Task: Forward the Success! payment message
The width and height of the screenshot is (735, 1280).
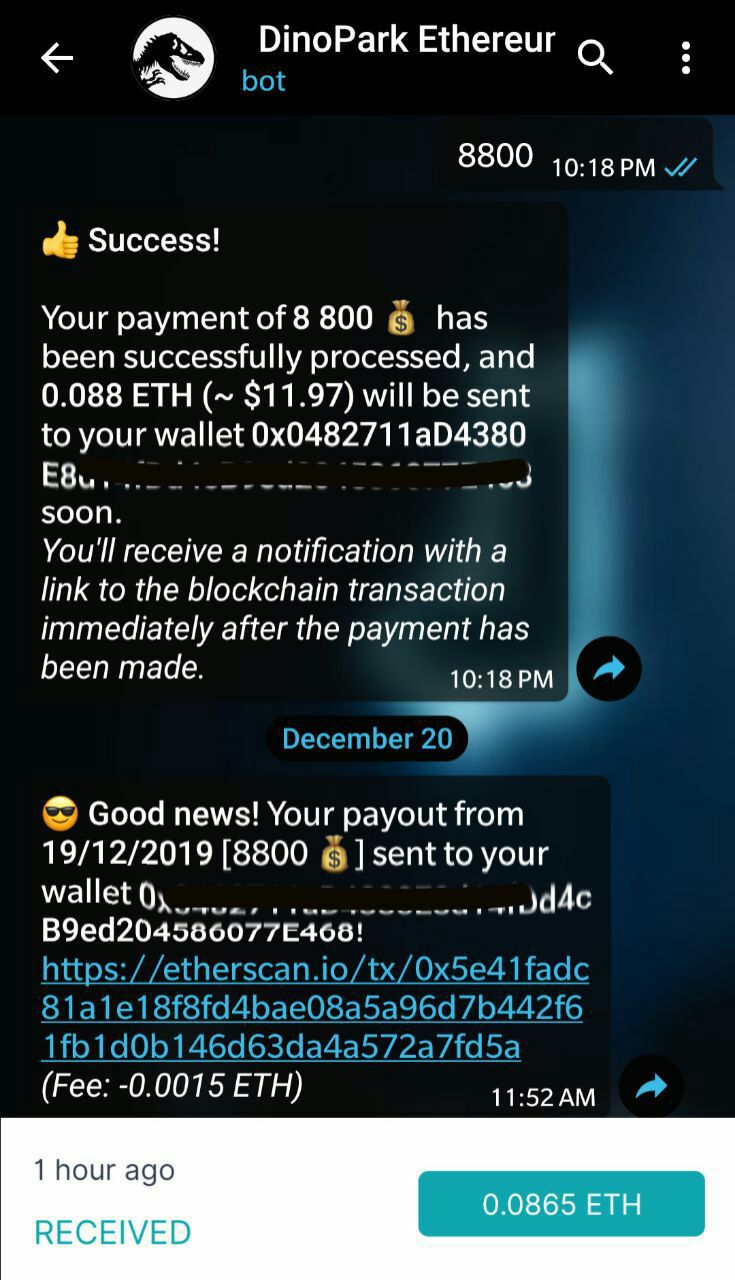Action: coord(609,669)
